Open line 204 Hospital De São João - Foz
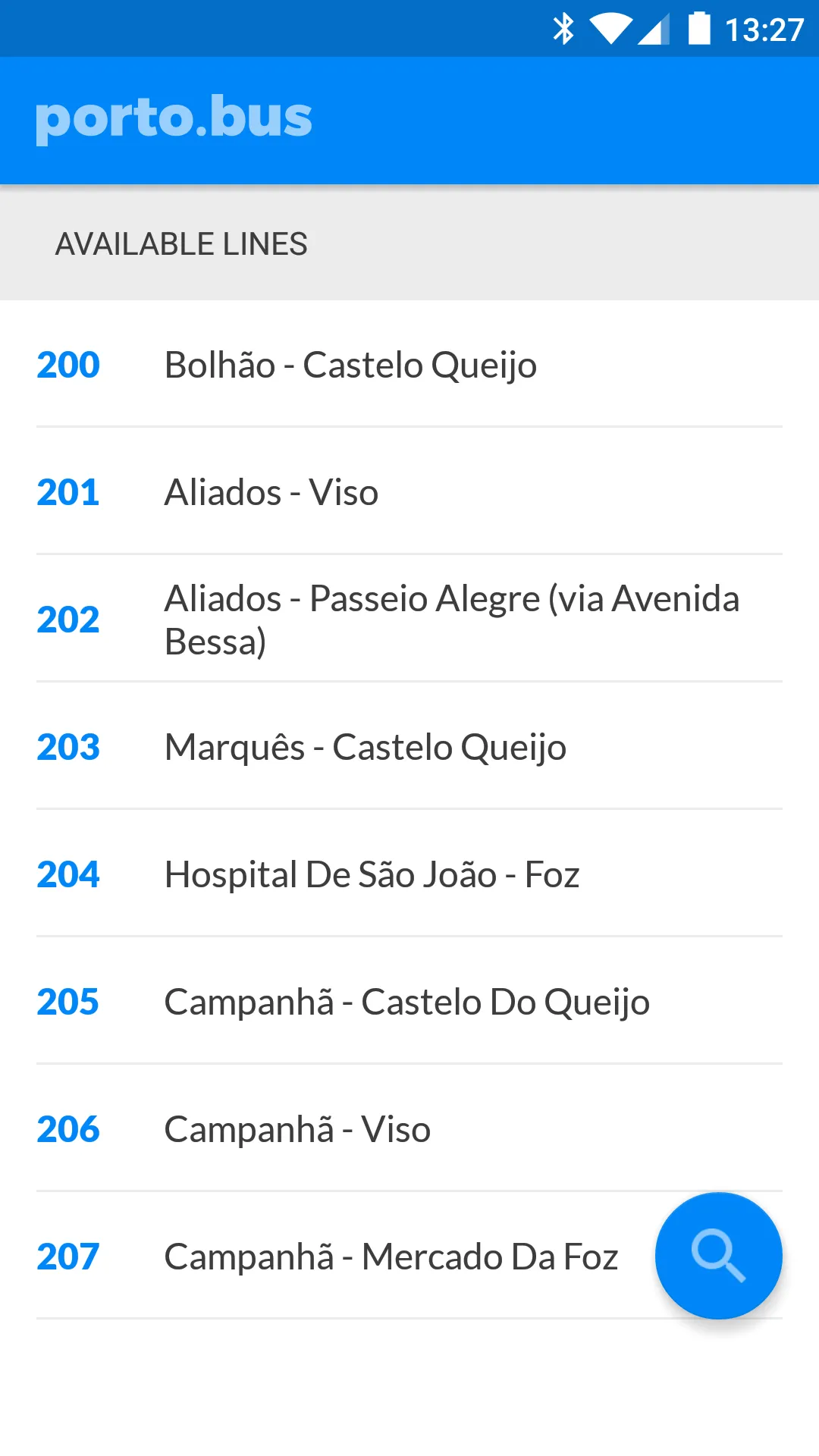The width and height of the screenshot is (819, 1456). point(409,874)
